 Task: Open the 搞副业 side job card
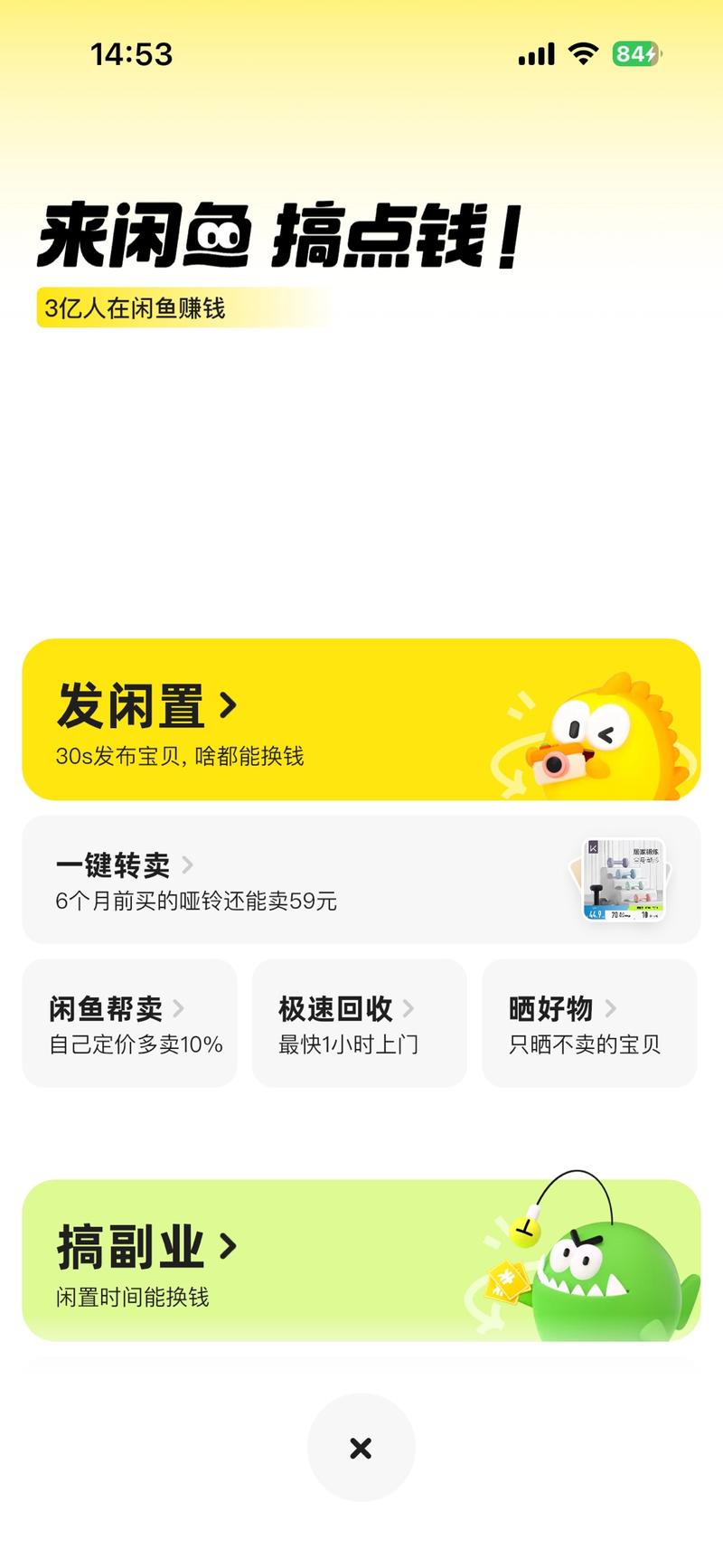point(361,1260)
